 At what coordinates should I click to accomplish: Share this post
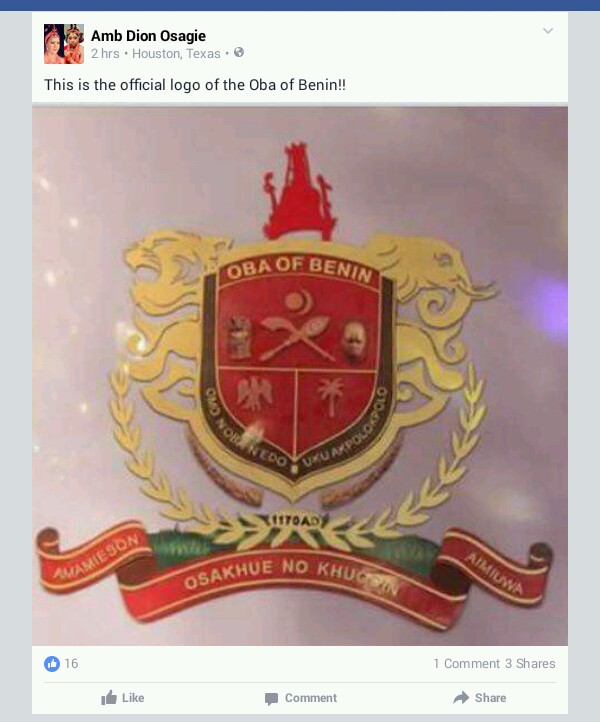tap(479, 698)
